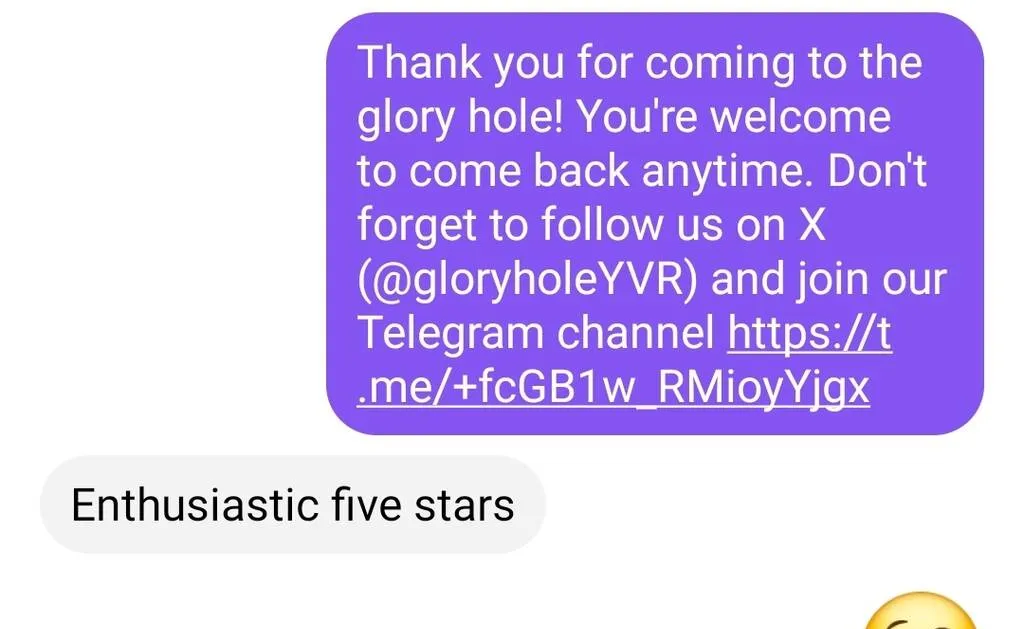The width and height of the screenshot is (1024, 629).
Task: Open the Telegram channel link
Action: click(613, 387)
